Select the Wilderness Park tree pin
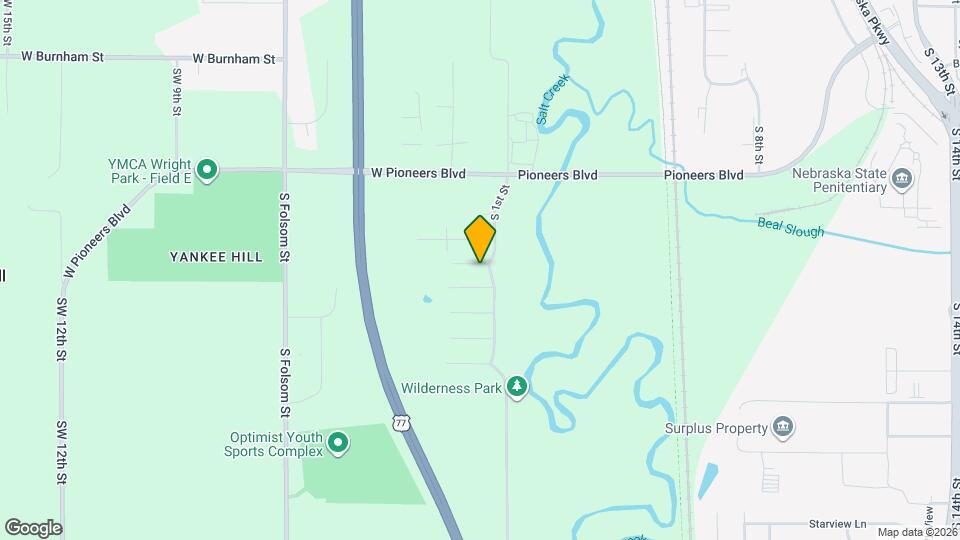Image resolution: width=960 pixels, height=540 pixels. (516, 387)
